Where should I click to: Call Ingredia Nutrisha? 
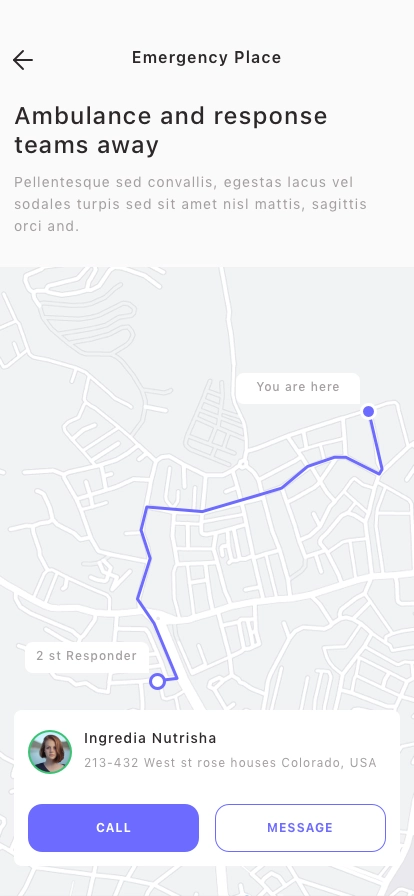point(113,827)
